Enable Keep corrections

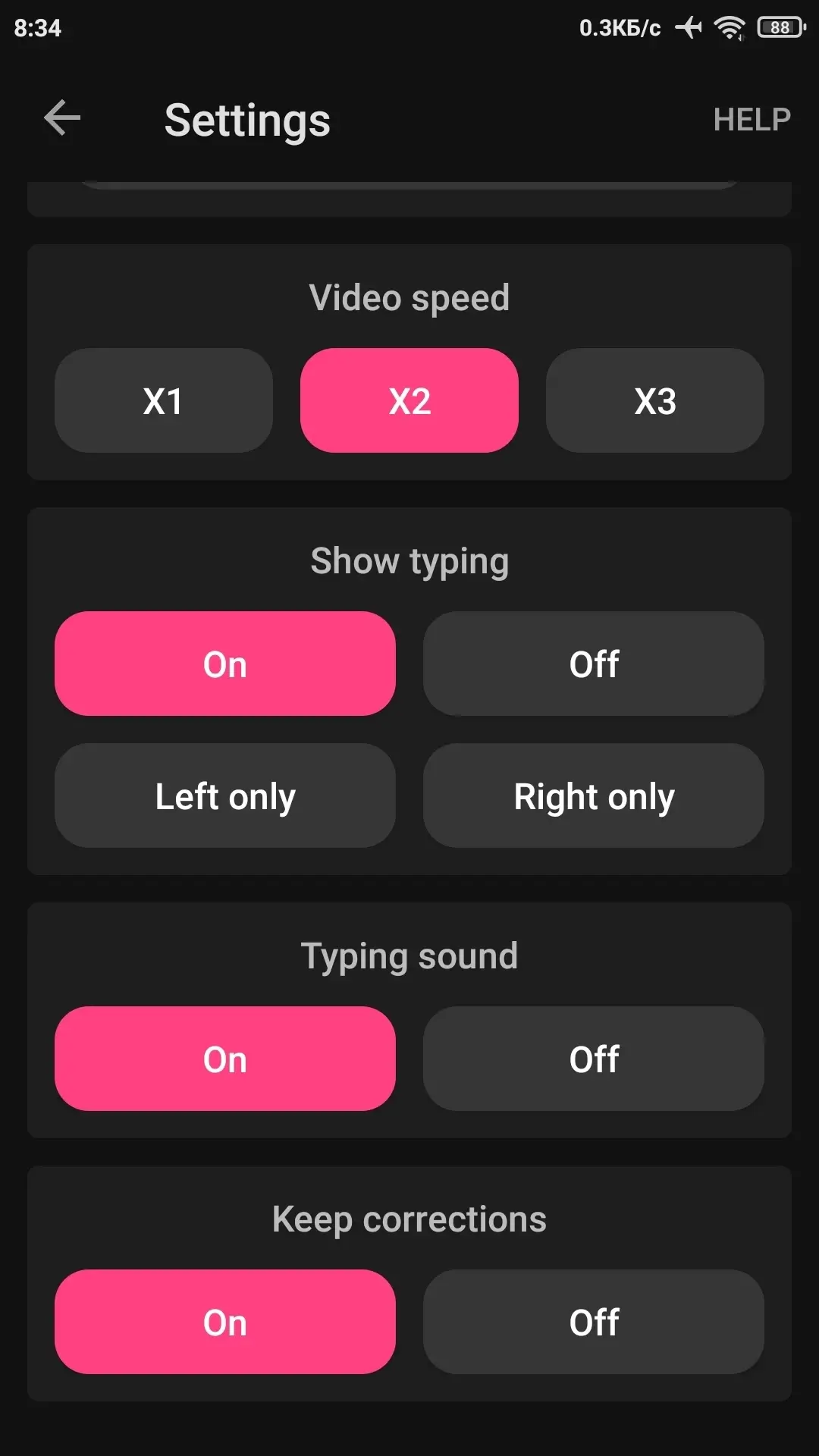pos(225,1322)
